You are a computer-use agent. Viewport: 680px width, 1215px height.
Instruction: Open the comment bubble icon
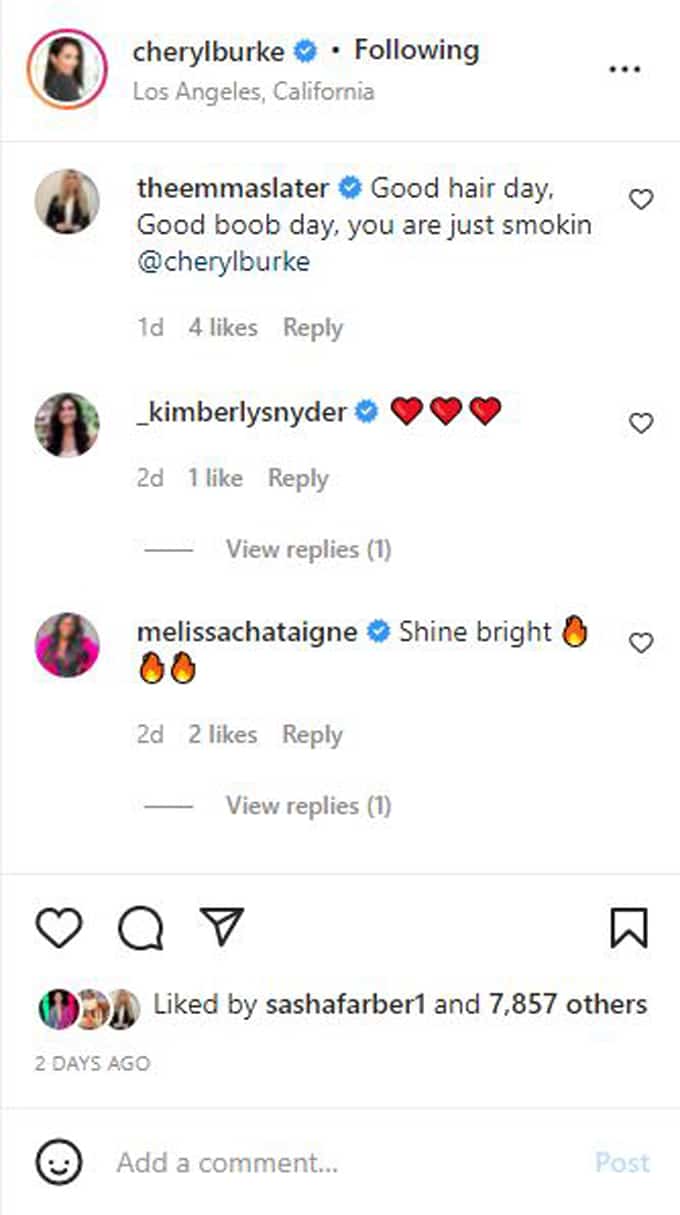point(140,928)
